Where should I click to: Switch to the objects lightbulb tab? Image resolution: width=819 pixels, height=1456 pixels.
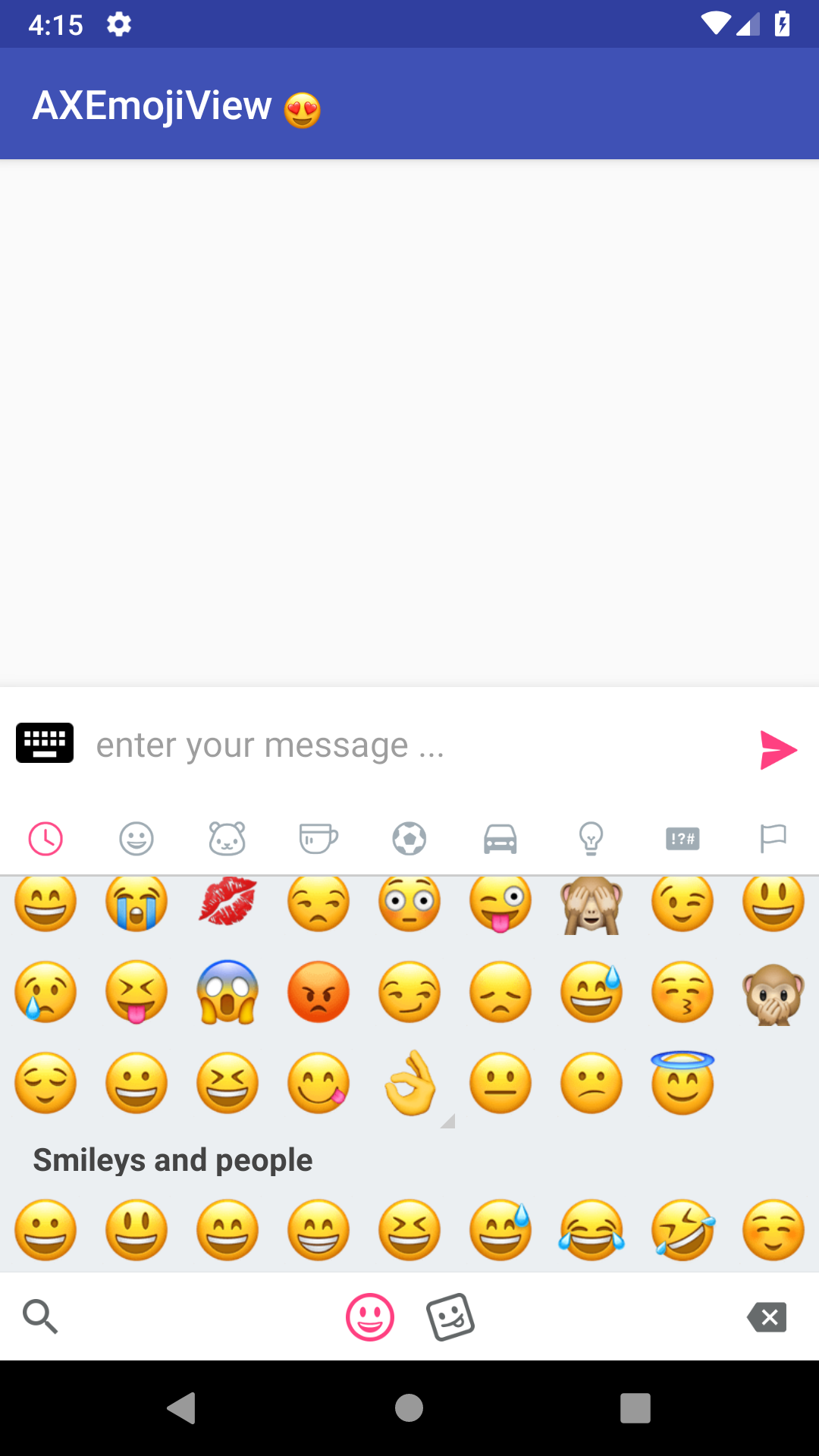pos(591,839)
